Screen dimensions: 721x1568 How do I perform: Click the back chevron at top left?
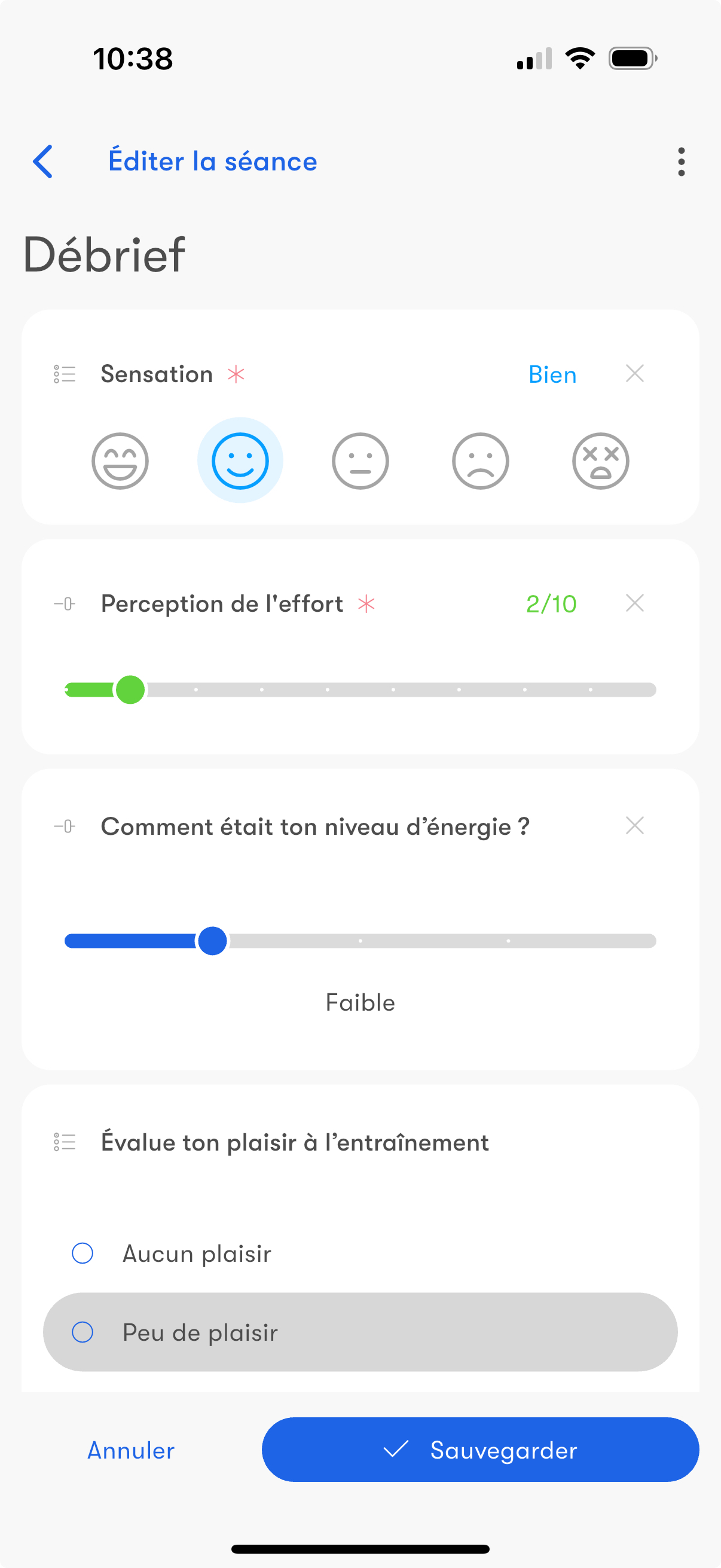[42, 161]
